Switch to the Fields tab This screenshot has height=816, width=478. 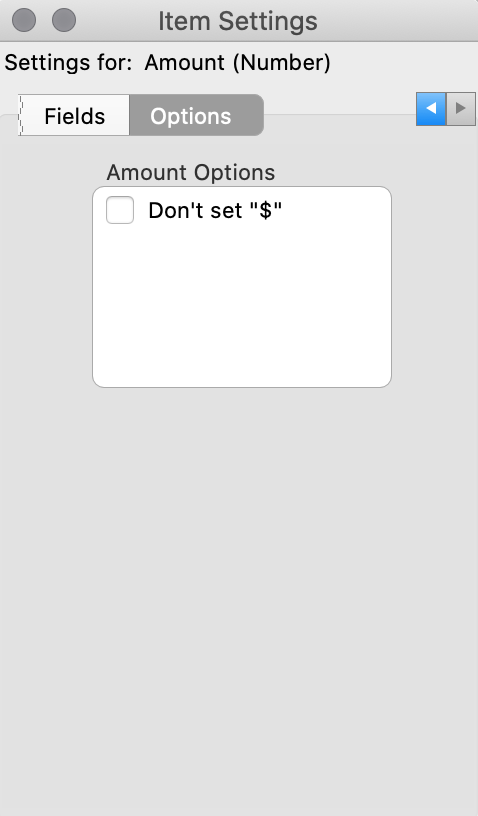point(74,116)
